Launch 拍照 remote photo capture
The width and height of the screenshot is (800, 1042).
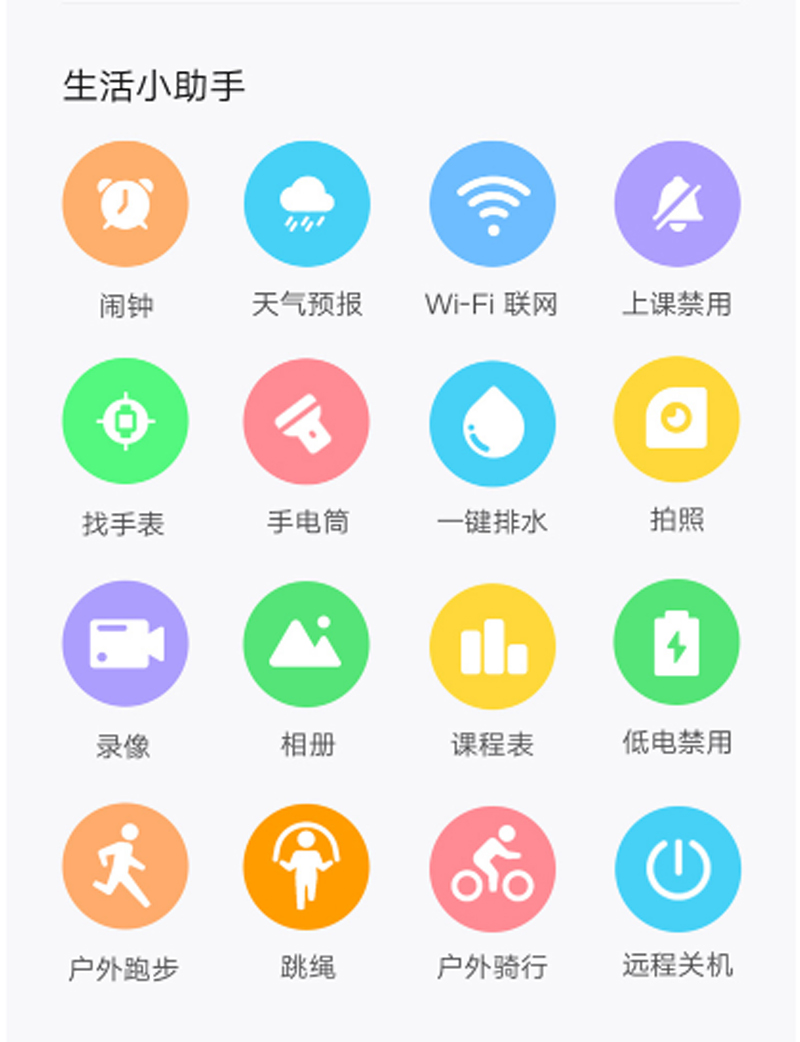[677, 419]
